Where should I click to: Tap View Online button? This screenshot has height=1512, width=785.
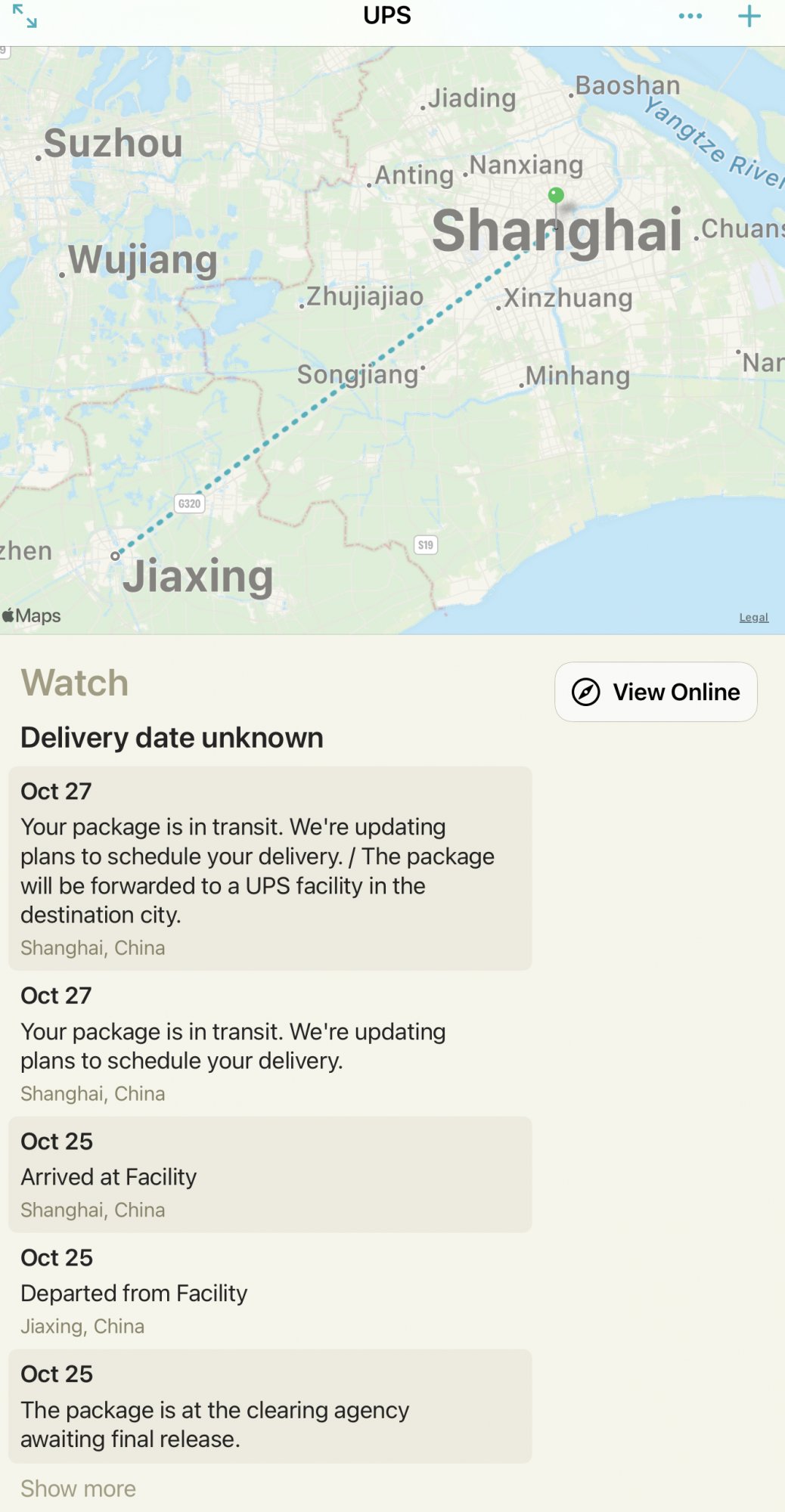[x=656, y=692]
